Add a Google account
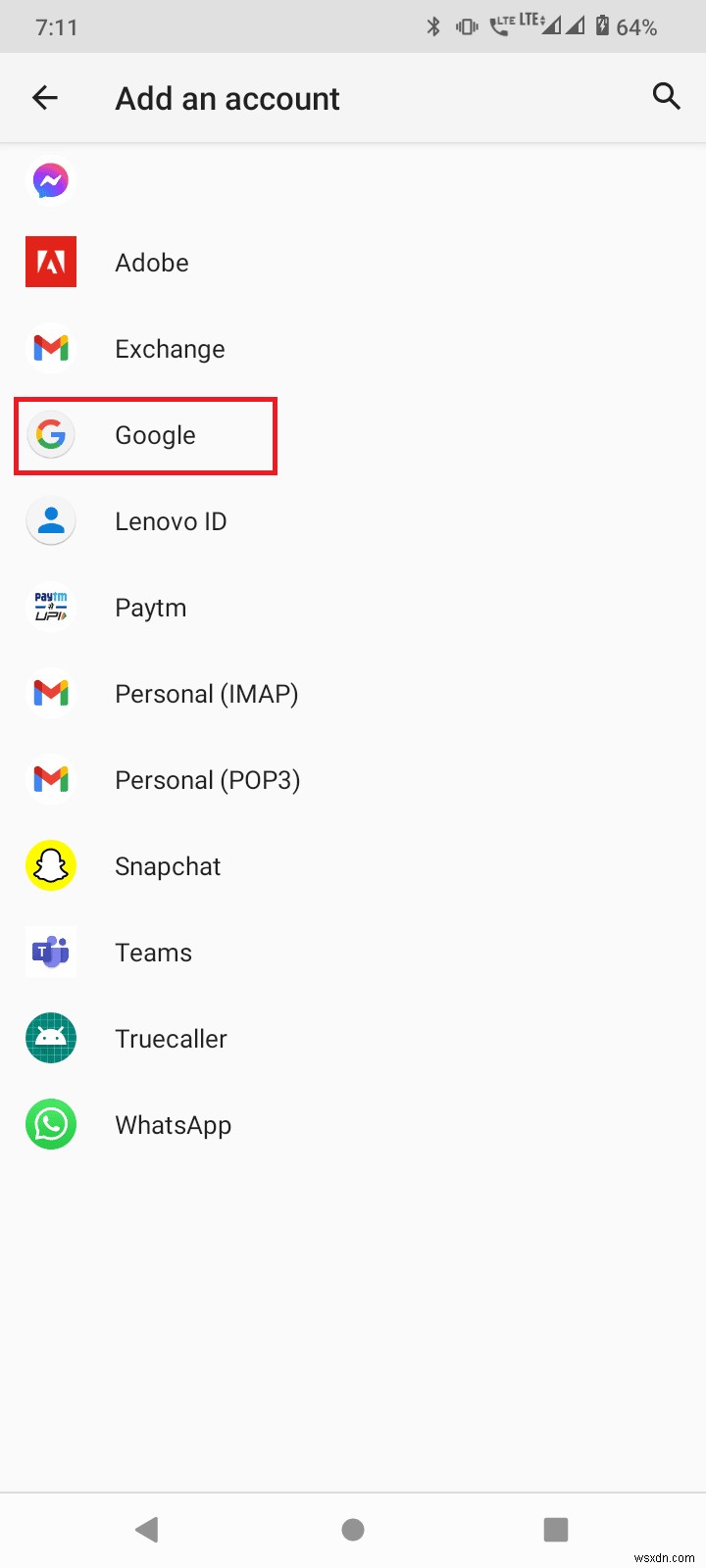 [x=154, y=434]
